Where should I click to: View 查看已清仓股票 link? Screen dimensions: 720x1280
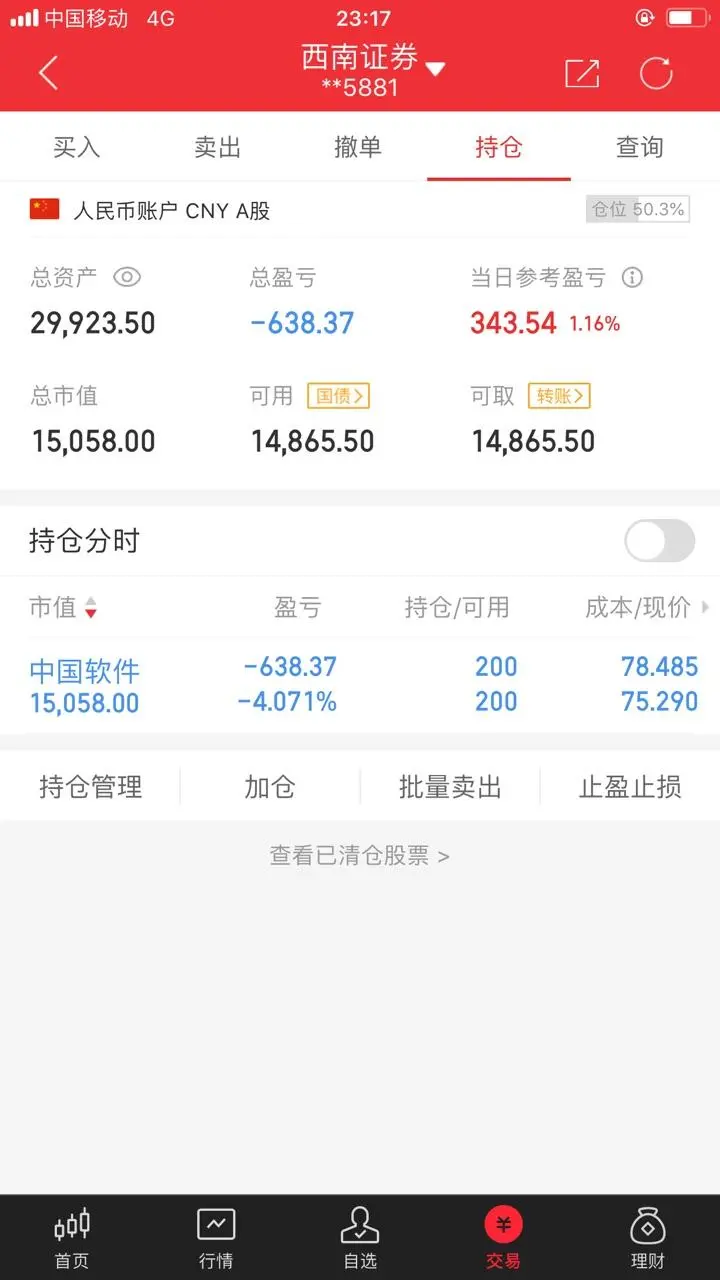[x=360, y=856]
